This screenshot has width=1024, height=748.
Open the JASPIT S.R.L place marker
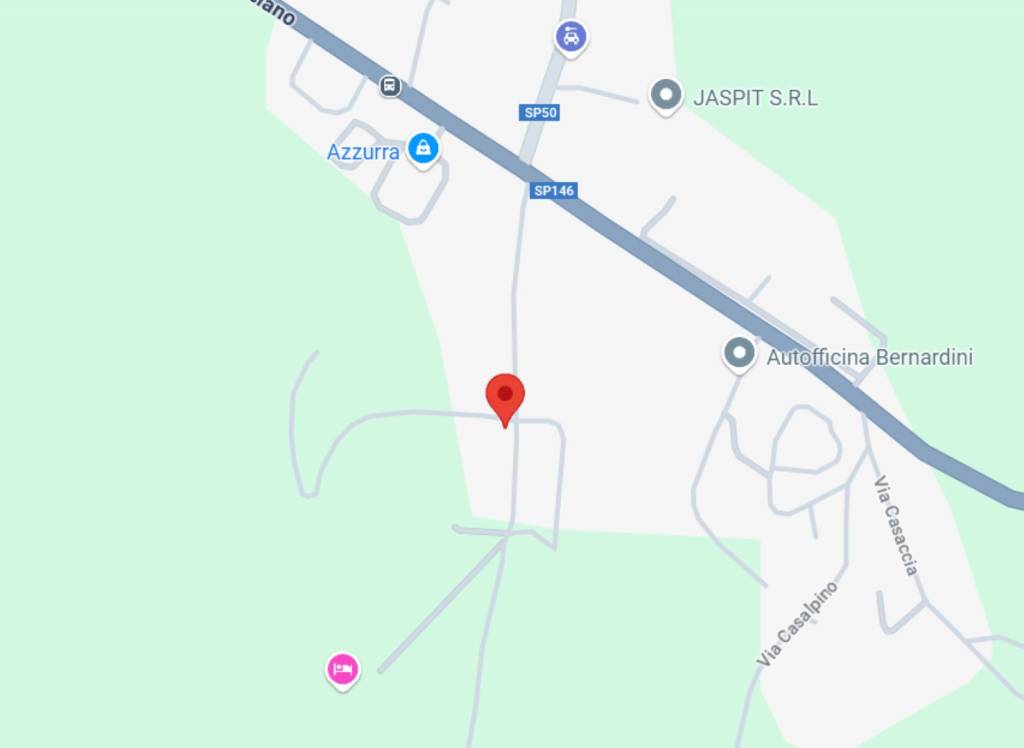(x=665, y=96)
